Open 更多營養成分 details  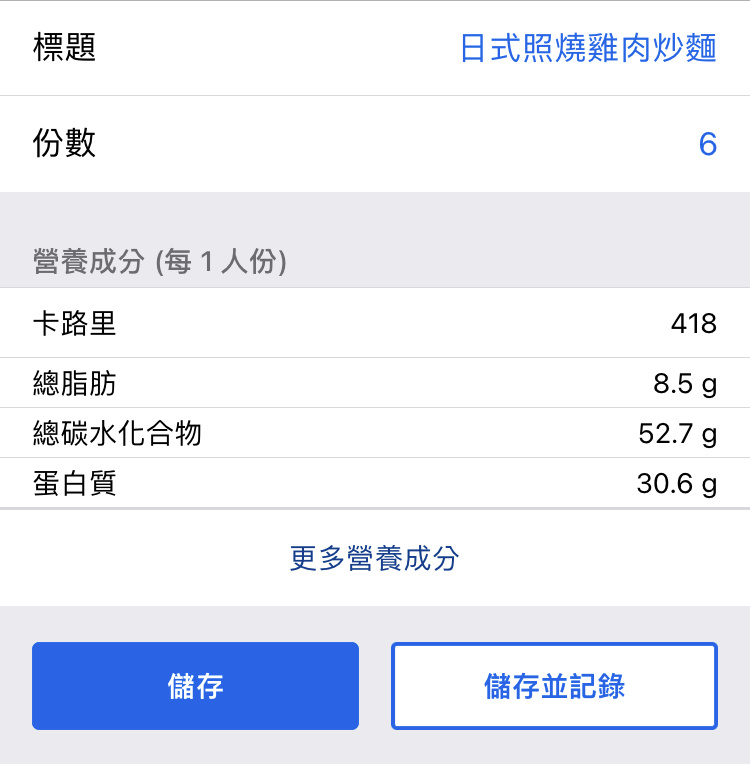point(374,558)
